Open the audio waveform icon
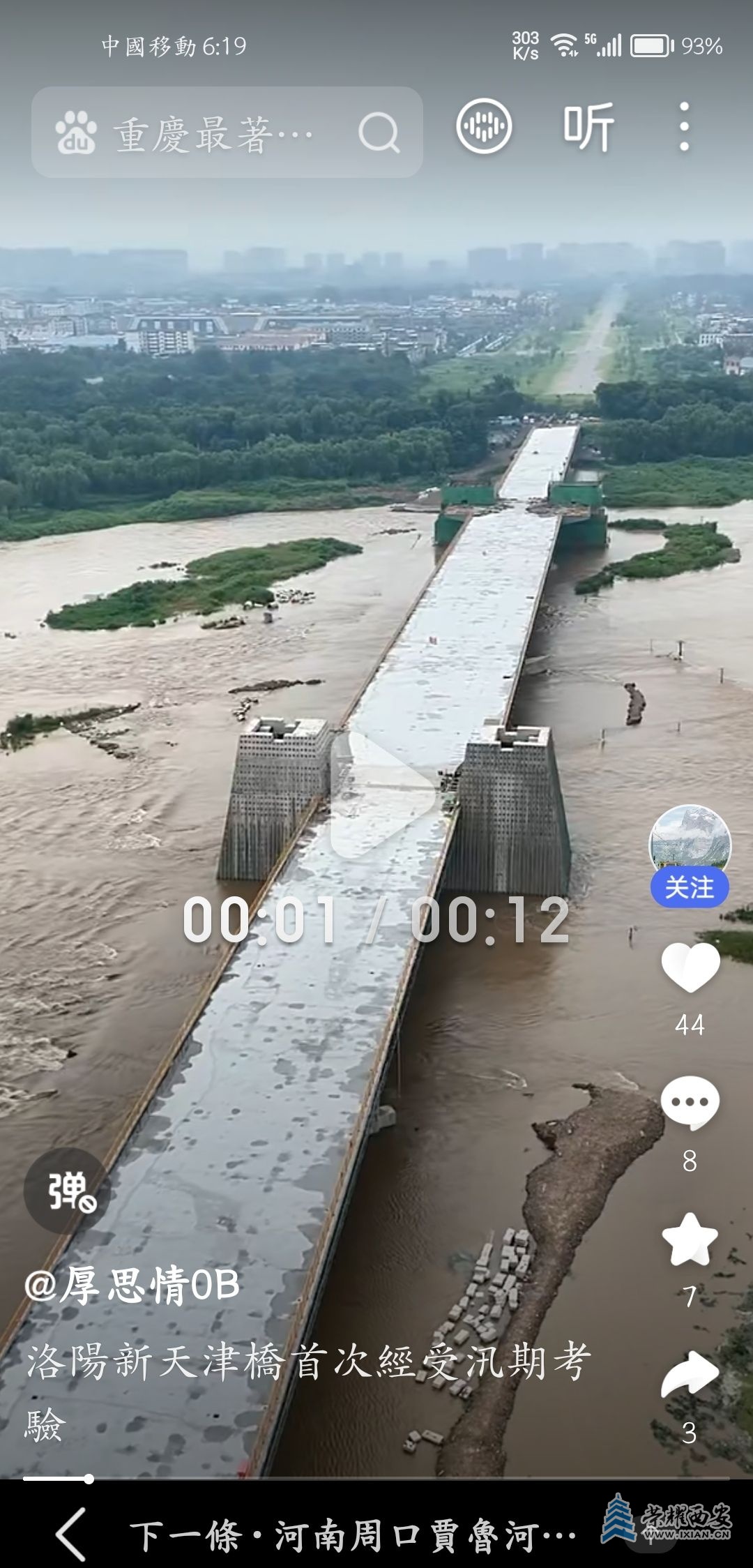This screenshot has width=753, height=1568. click(484, 127)
